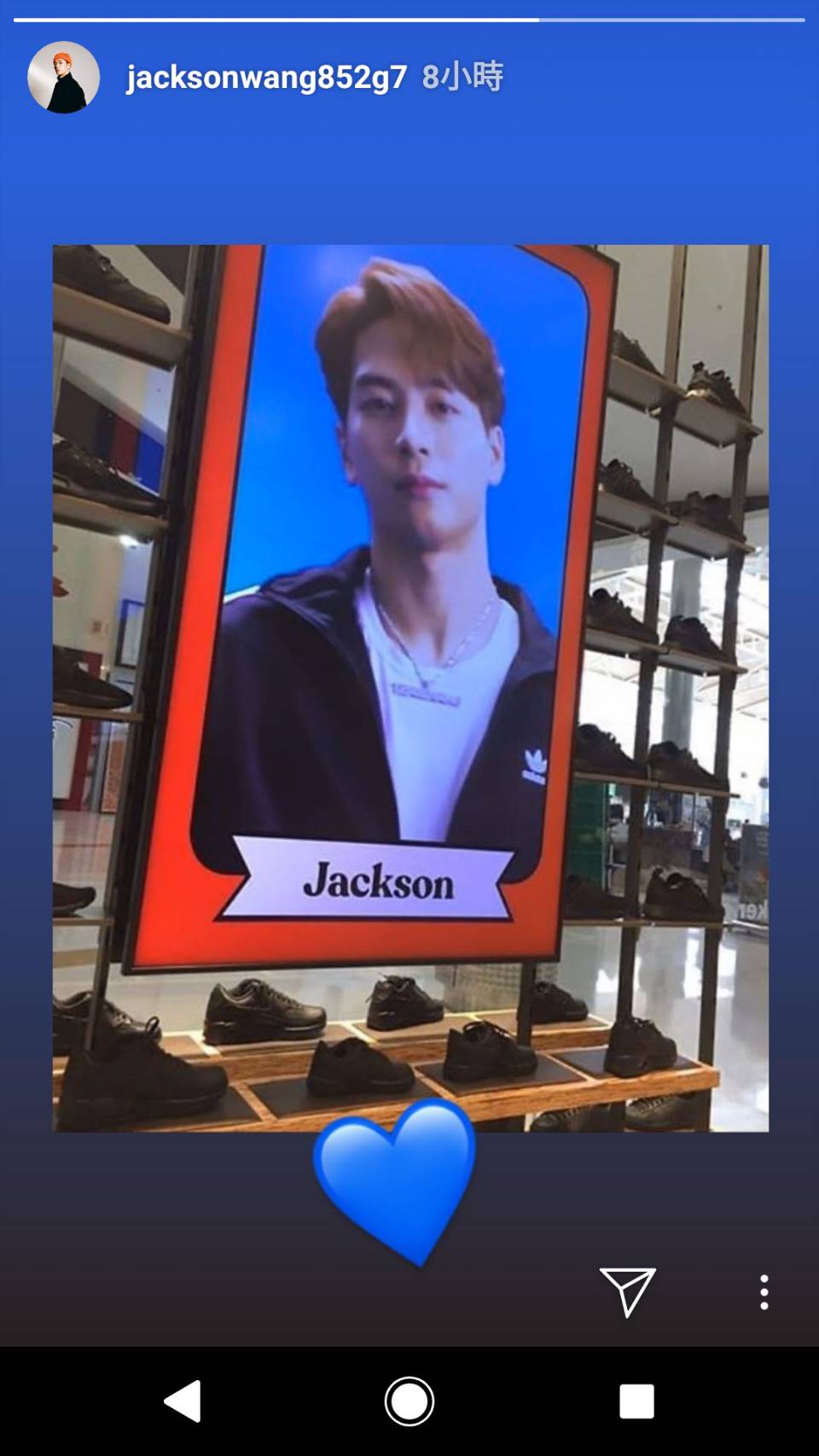Go back using the system back button
The height and width of the screenshot is (1456, 819).
coord(183,1401)
